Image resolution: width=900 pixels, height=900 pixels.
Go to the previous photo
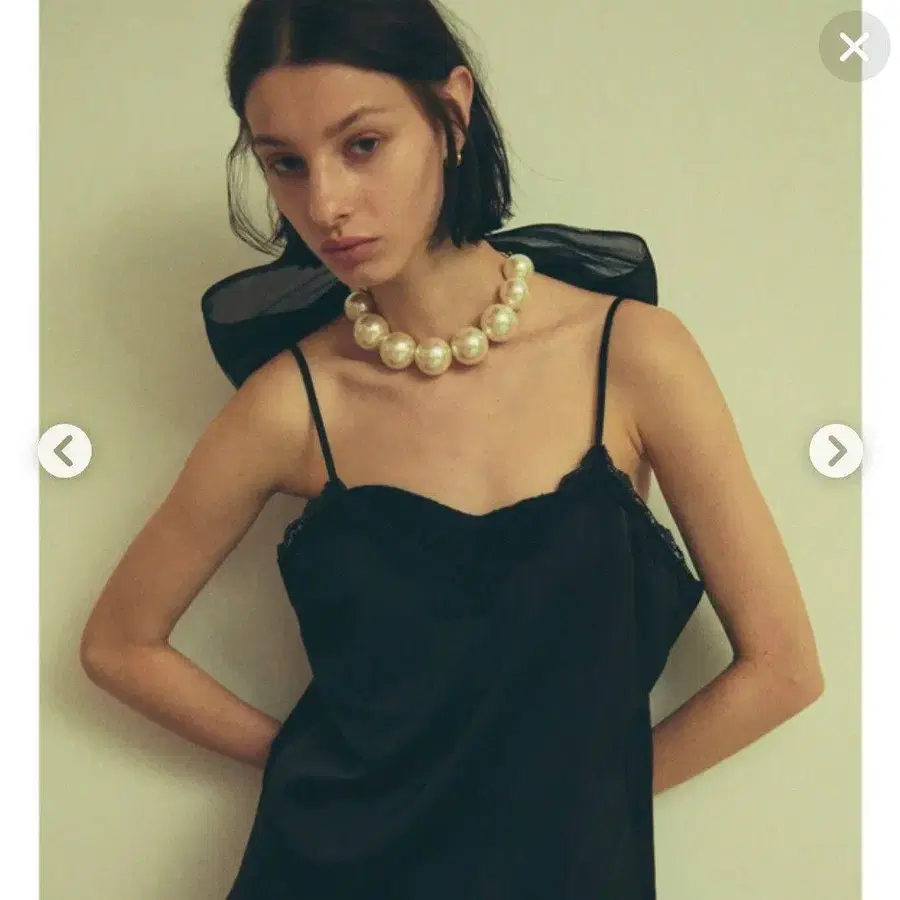65,451
